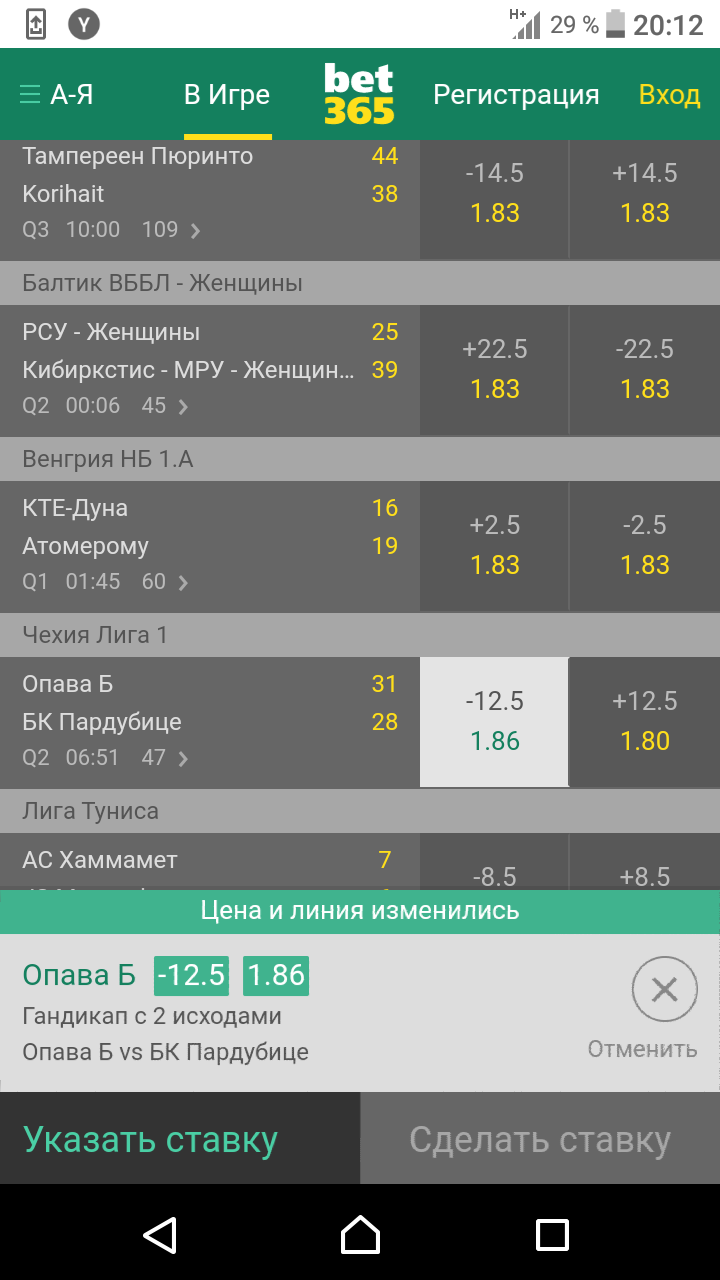Open the РСУ - Женщины match details
This screenshot has width=720, height=1280.
point(200,369)
